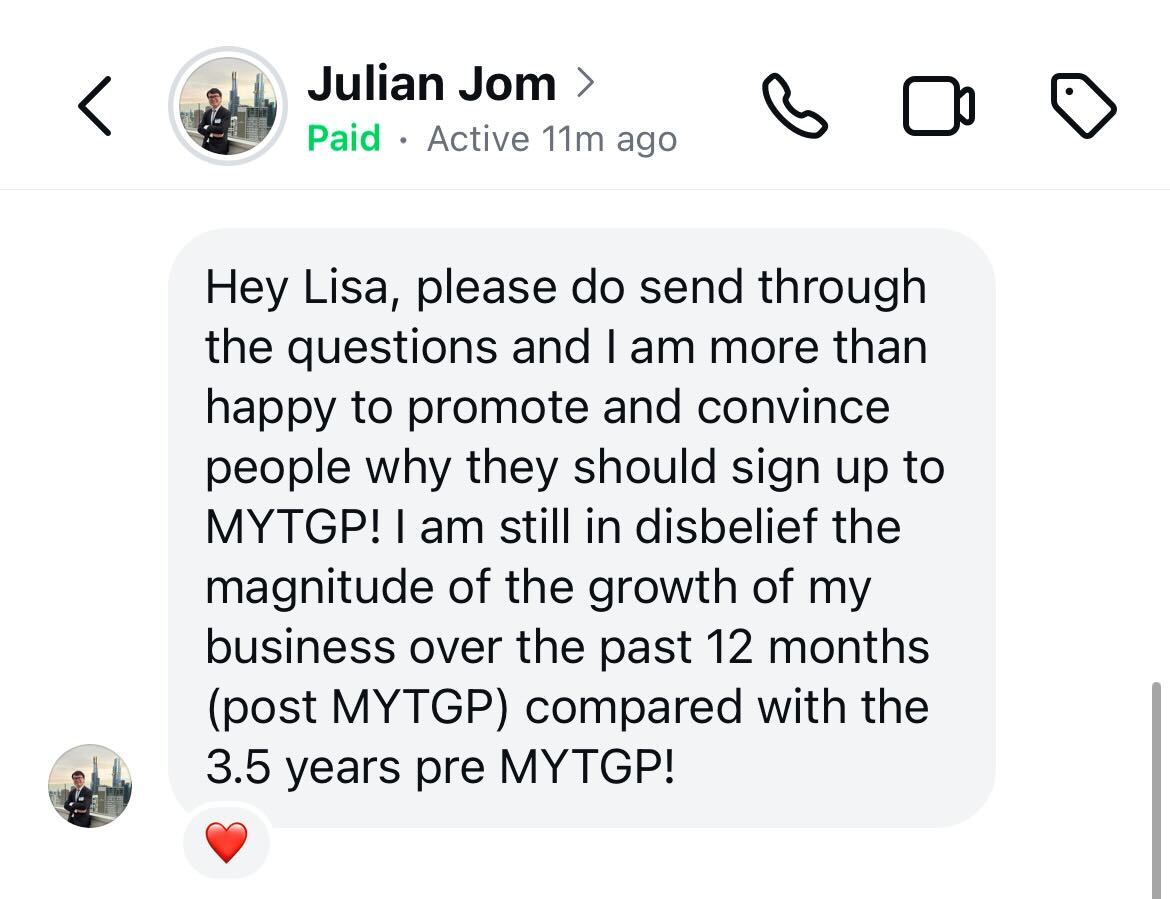Go back to the chat list
The image size is (1170, 899).
(95, 105)
